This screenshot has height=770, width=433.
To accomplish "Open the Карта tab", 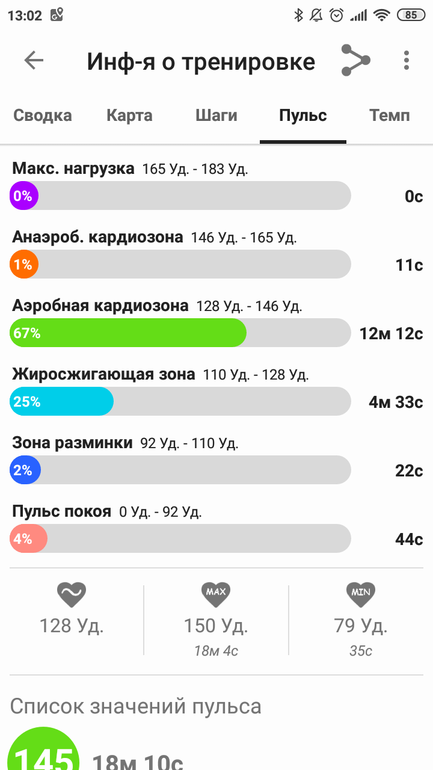I will 130,116.
